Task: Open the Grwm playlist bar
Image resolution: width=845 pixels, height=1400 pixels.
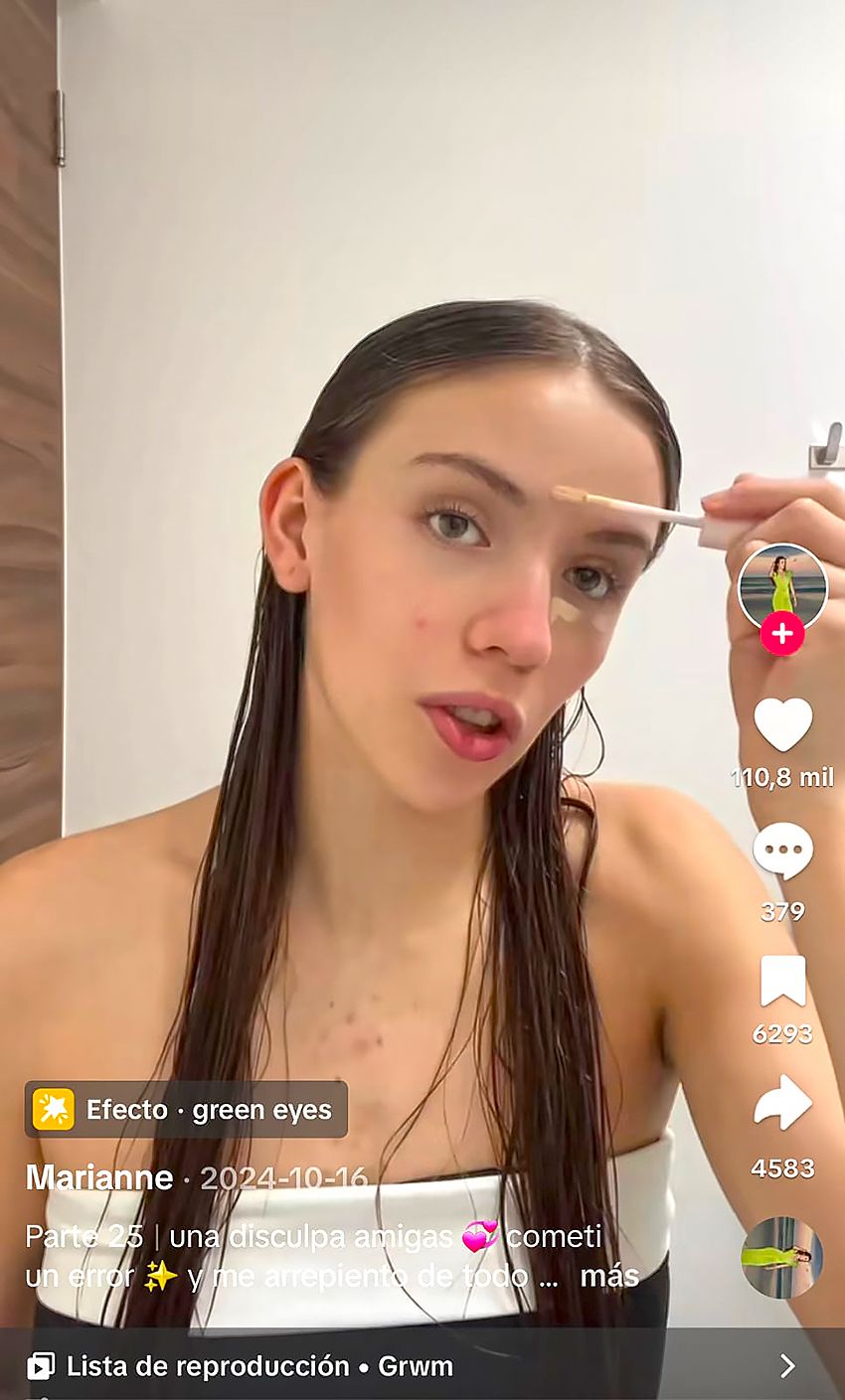Action: pos(422,1366)
